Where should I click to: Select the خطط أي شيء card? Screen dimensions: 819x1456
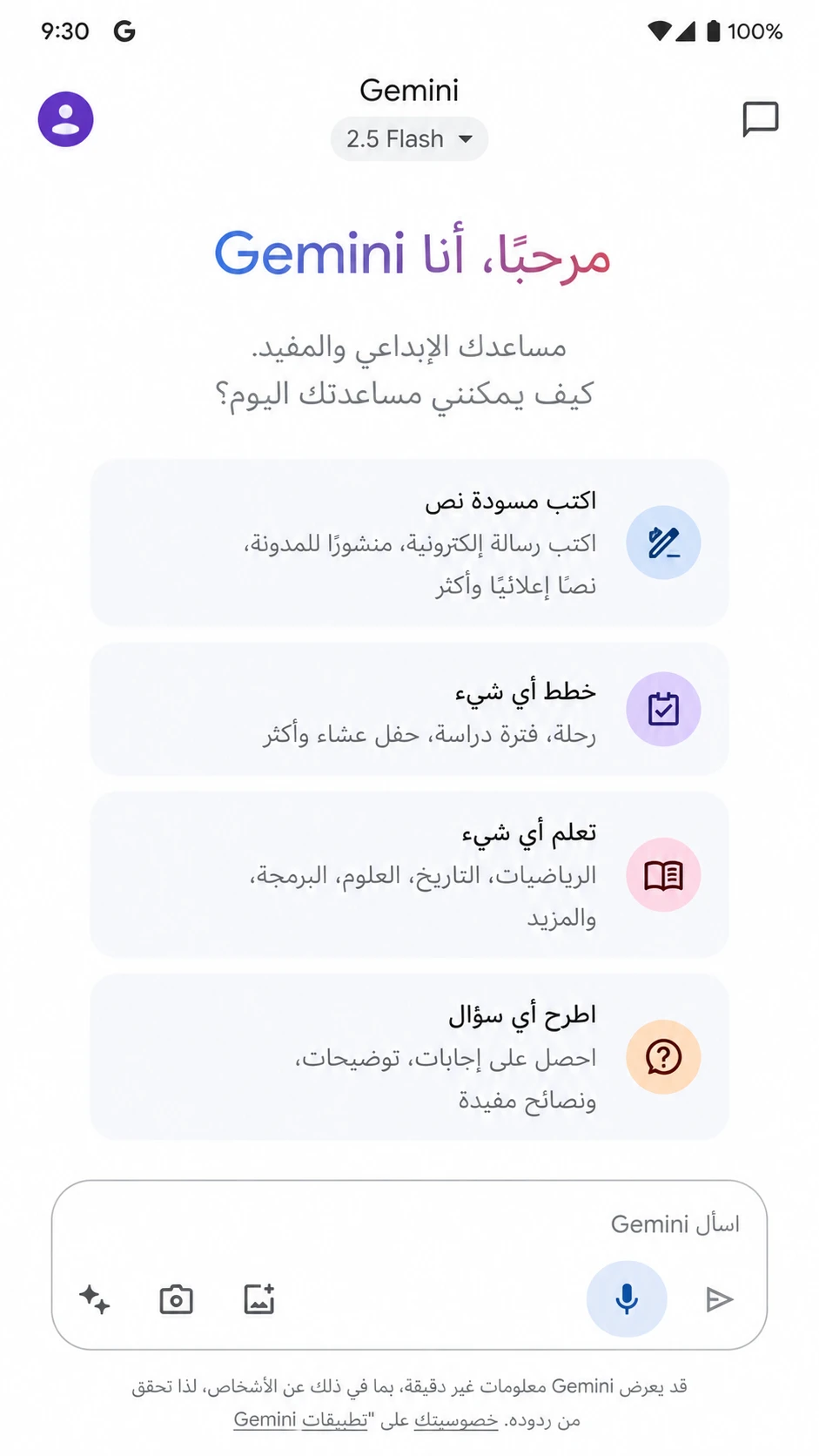tap(409, 710)
